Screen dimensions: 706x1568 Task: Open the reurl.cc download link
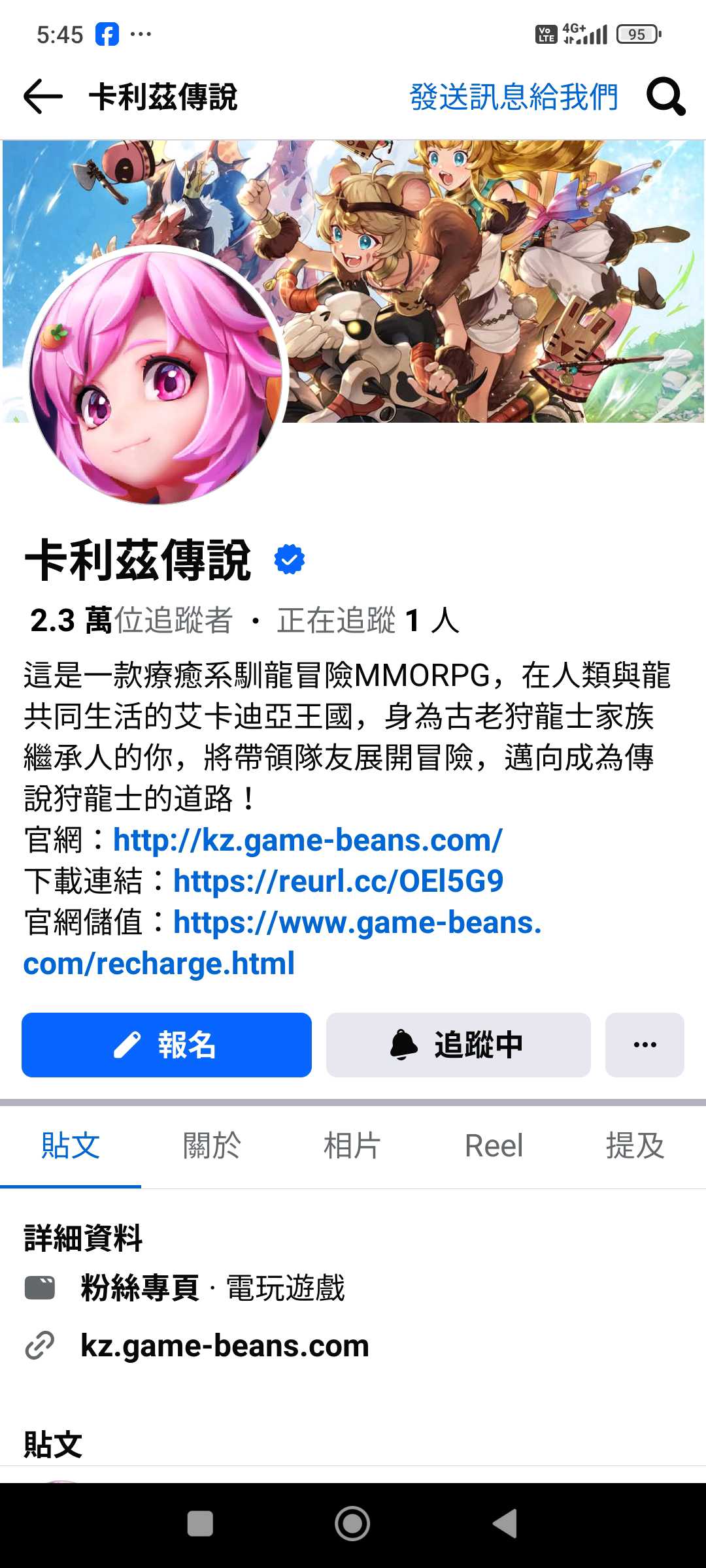(x=338, y=881)
